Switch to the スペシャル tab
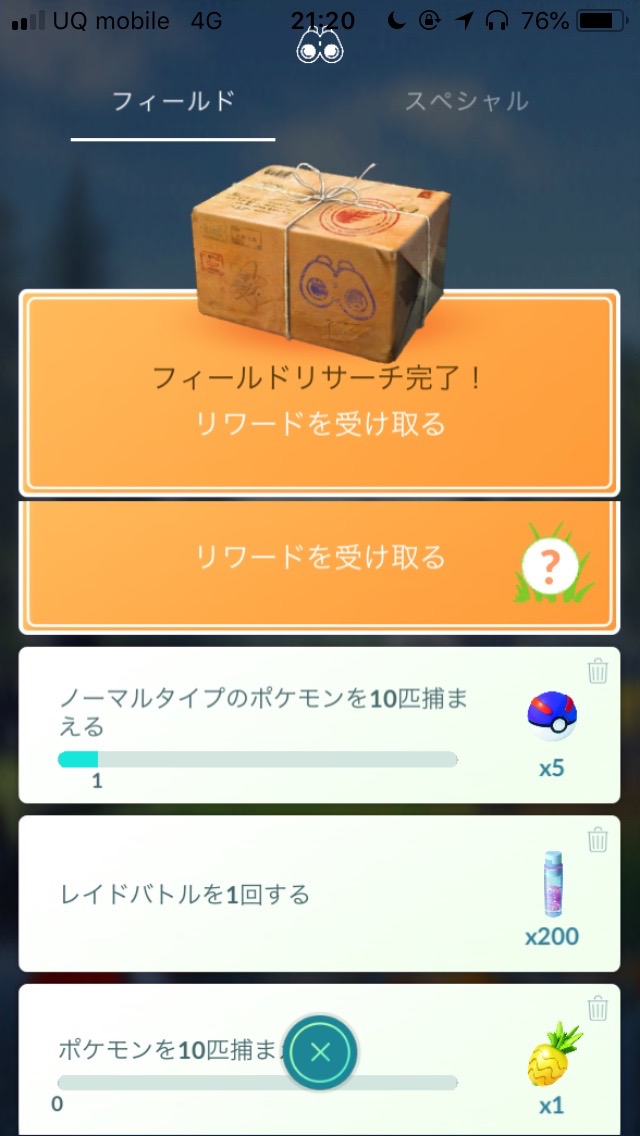This screenshot has width=640, height=1136. [x=466, y=101]
